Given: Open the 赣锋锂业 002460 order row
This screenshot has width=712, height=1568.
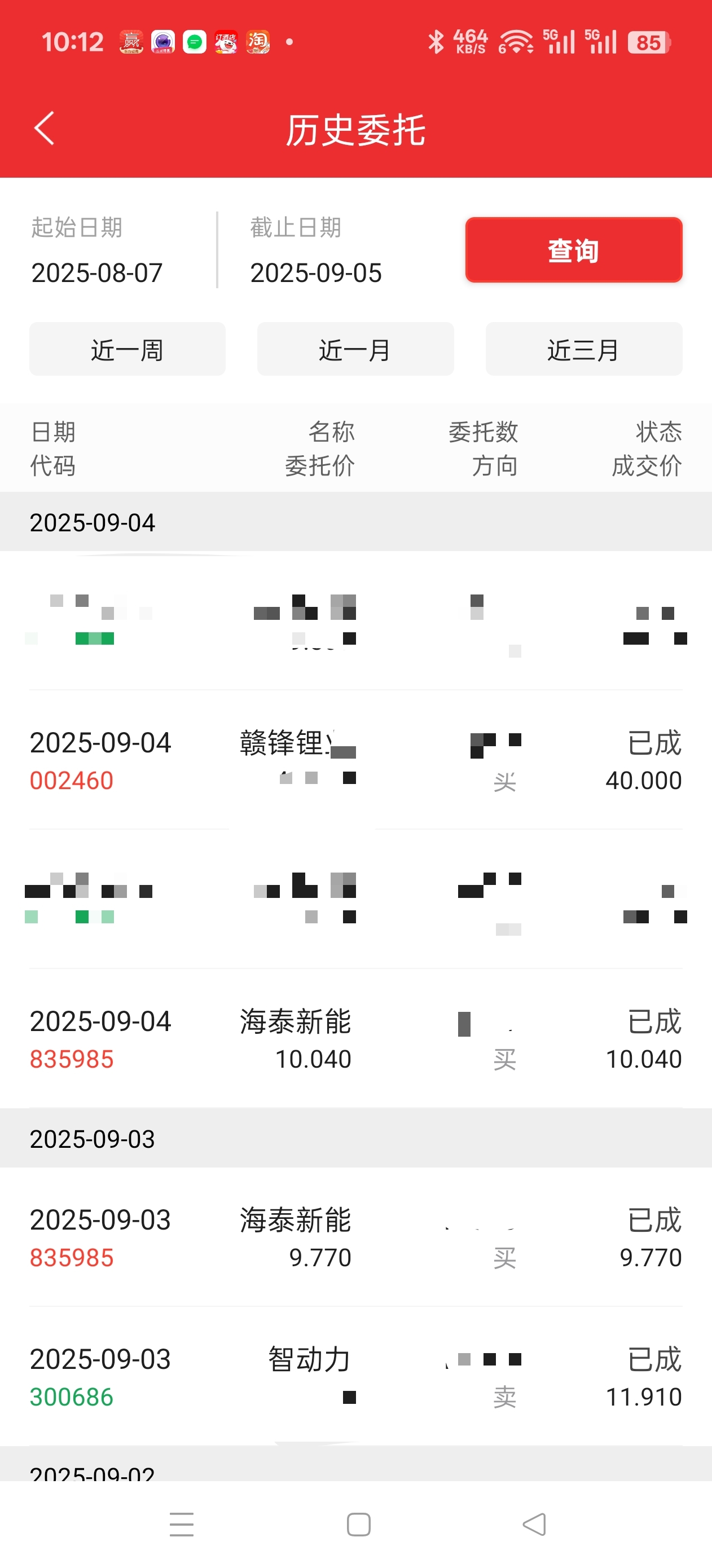Looking at the screenshot, I should [x=355, y=760].
